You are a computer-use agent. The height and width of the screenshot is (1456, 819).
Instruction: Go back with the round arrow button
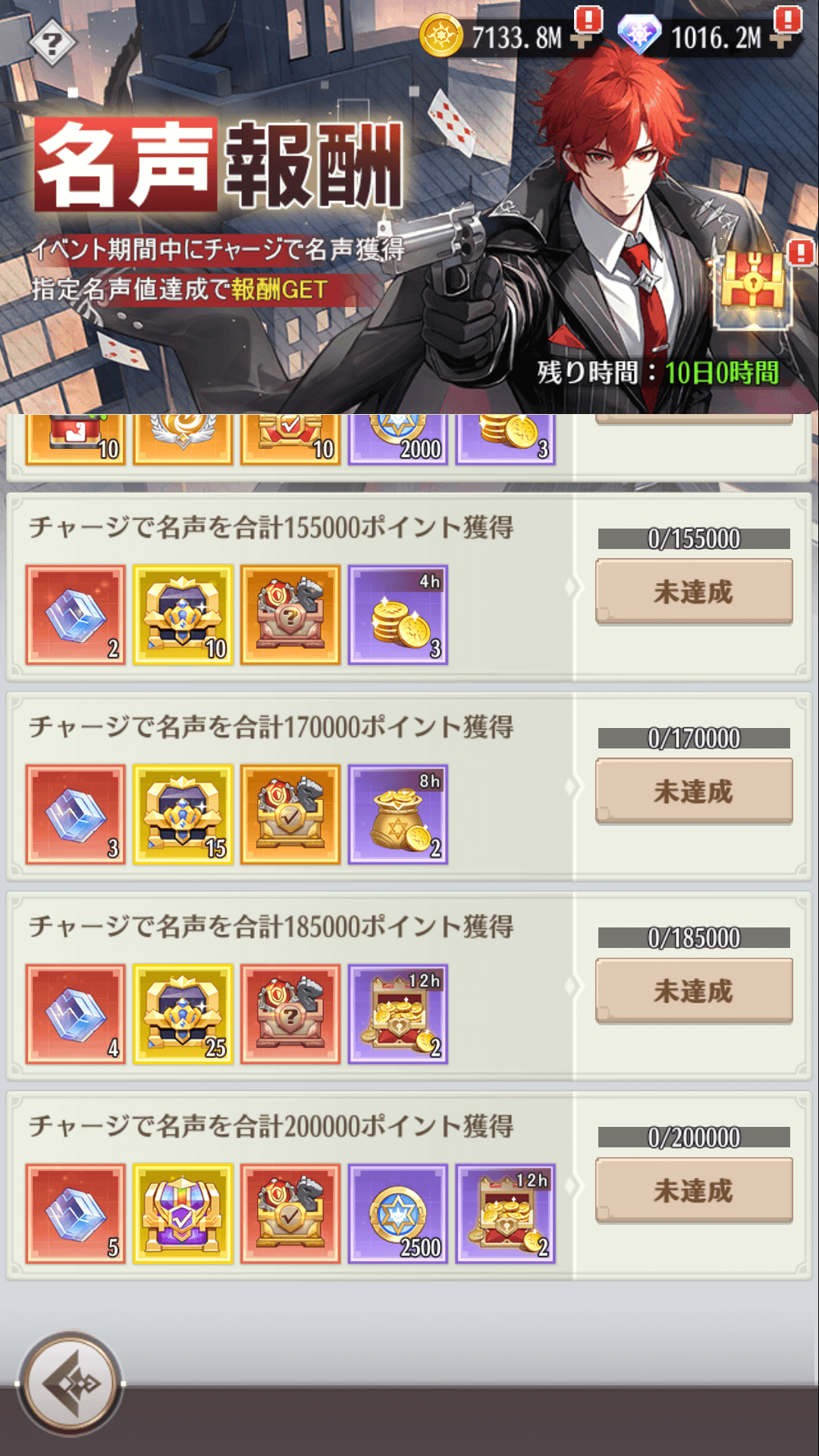71,1384
